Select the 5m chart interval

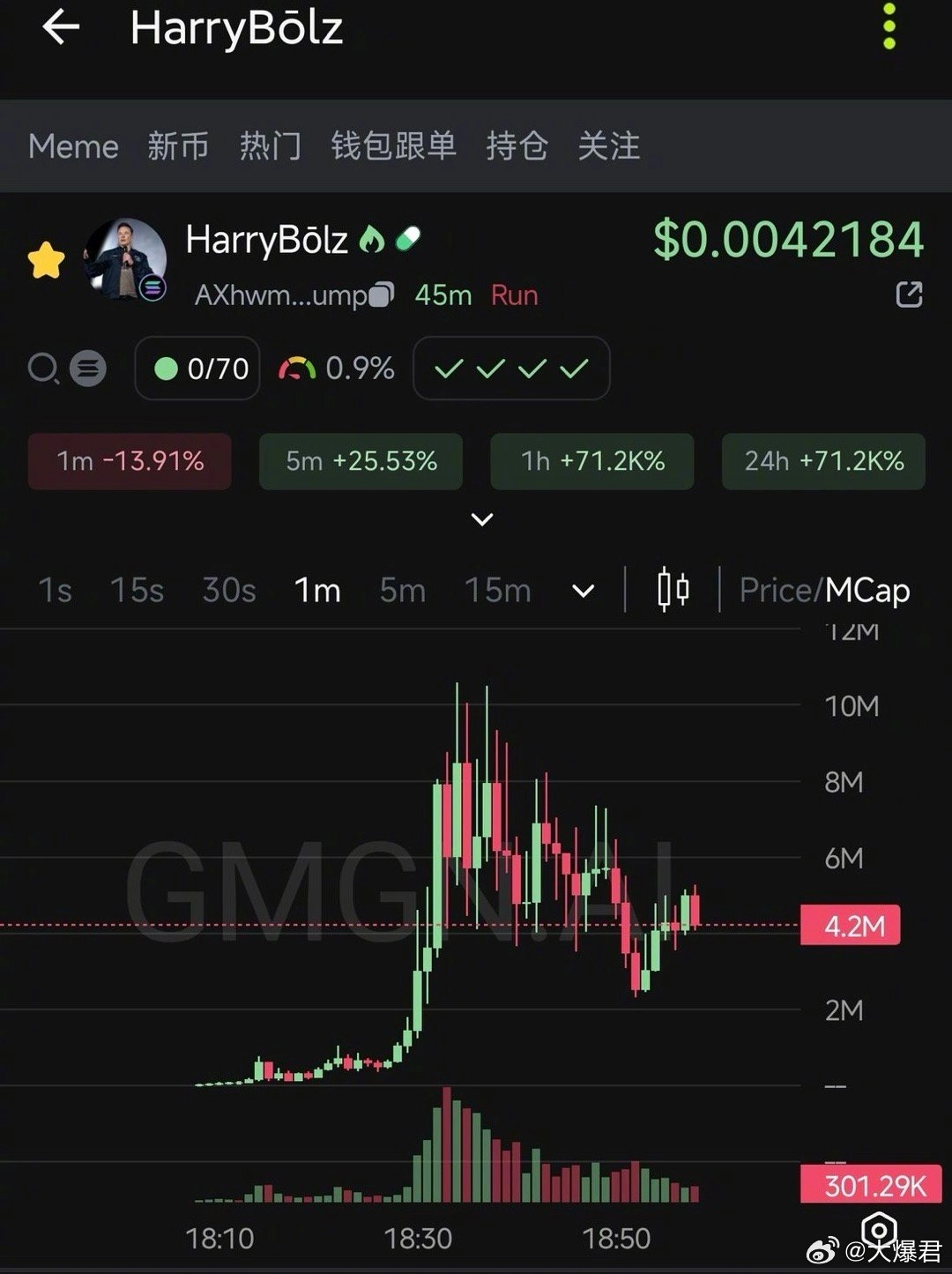pos(402,590)
